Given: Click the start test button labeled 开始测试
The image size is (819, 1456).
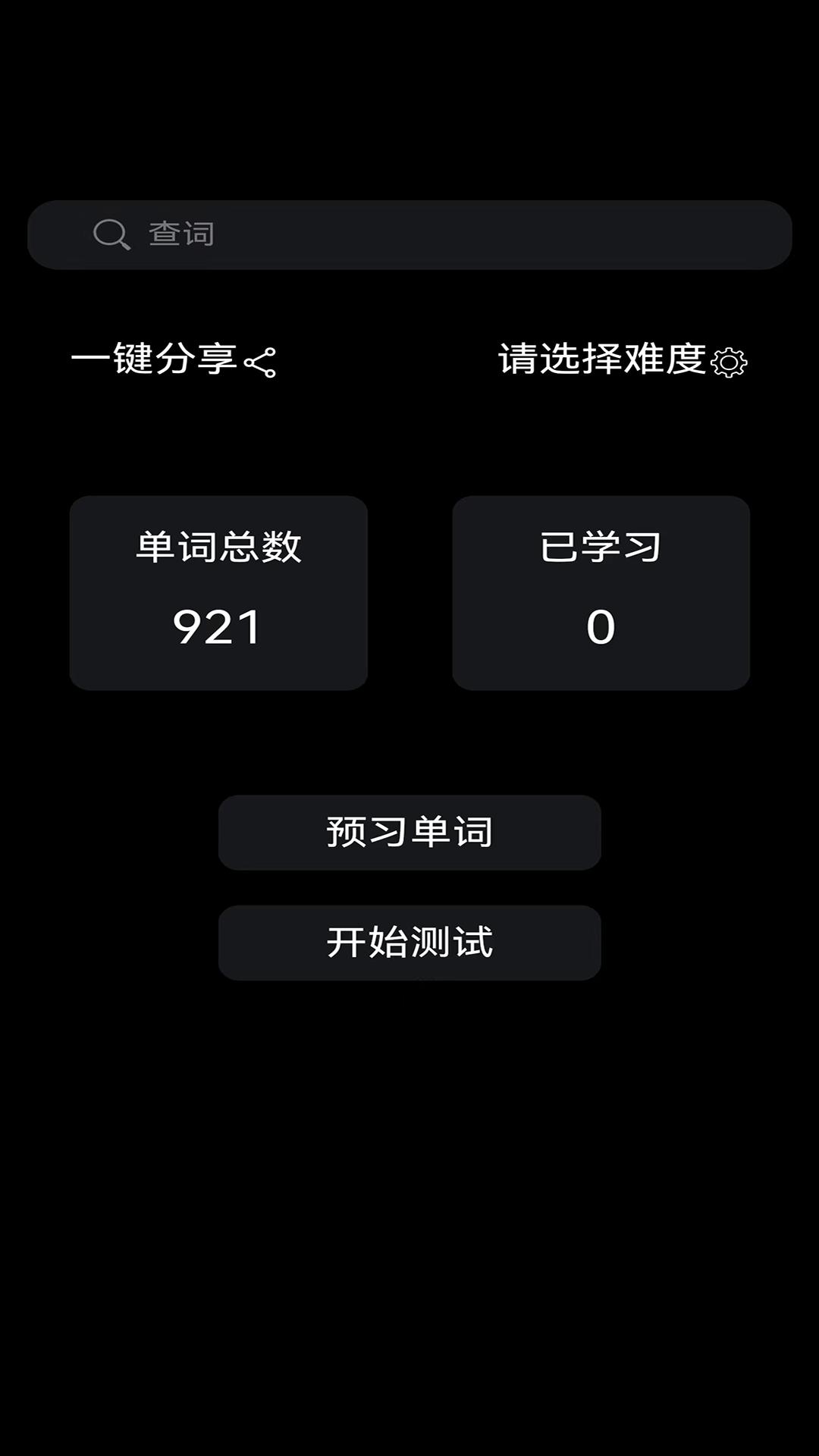Looking at the screenshot, I should pyautogui.click(x=409, y=943).
